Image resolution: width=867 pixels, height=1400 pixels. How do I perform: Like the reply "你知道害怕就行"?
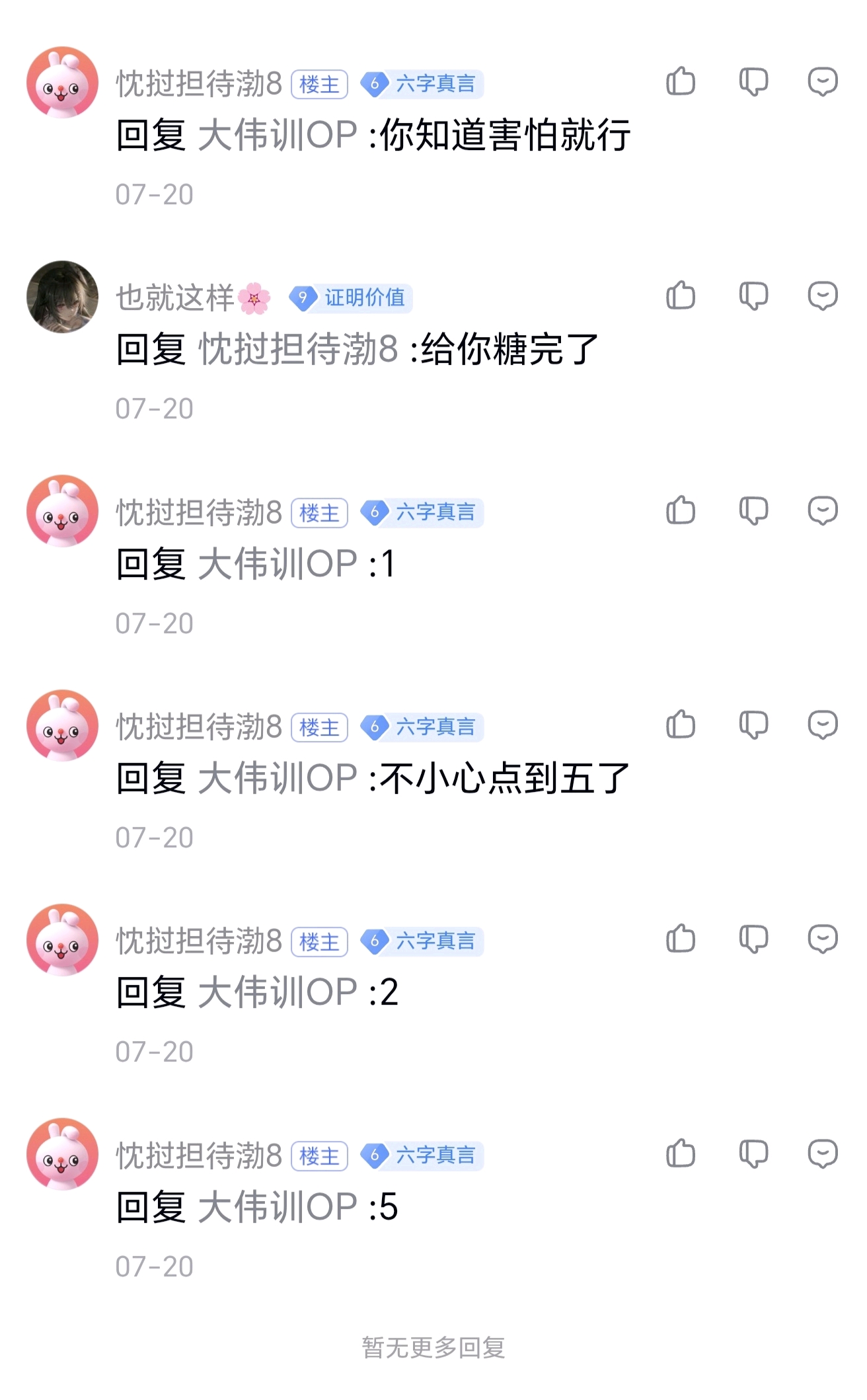pyautogui.click(x=681, y=82)
